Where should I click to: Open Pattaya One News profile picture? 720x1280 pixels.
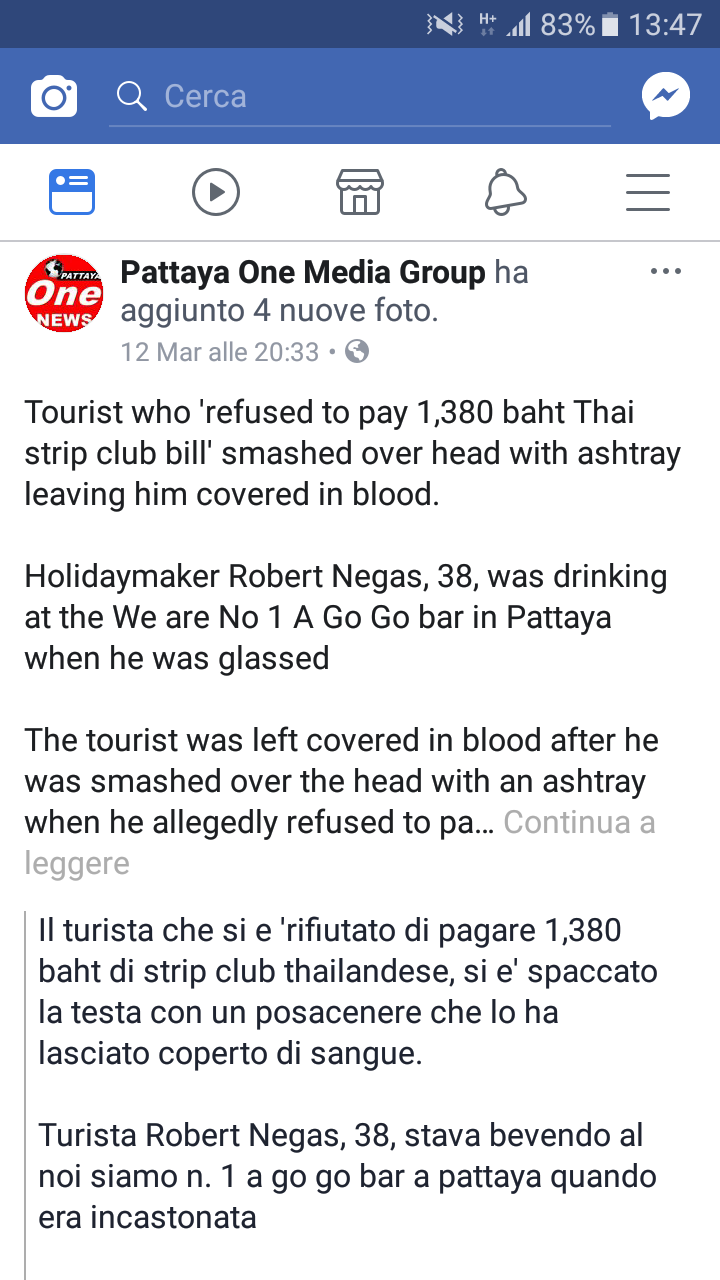click(63, 293)
